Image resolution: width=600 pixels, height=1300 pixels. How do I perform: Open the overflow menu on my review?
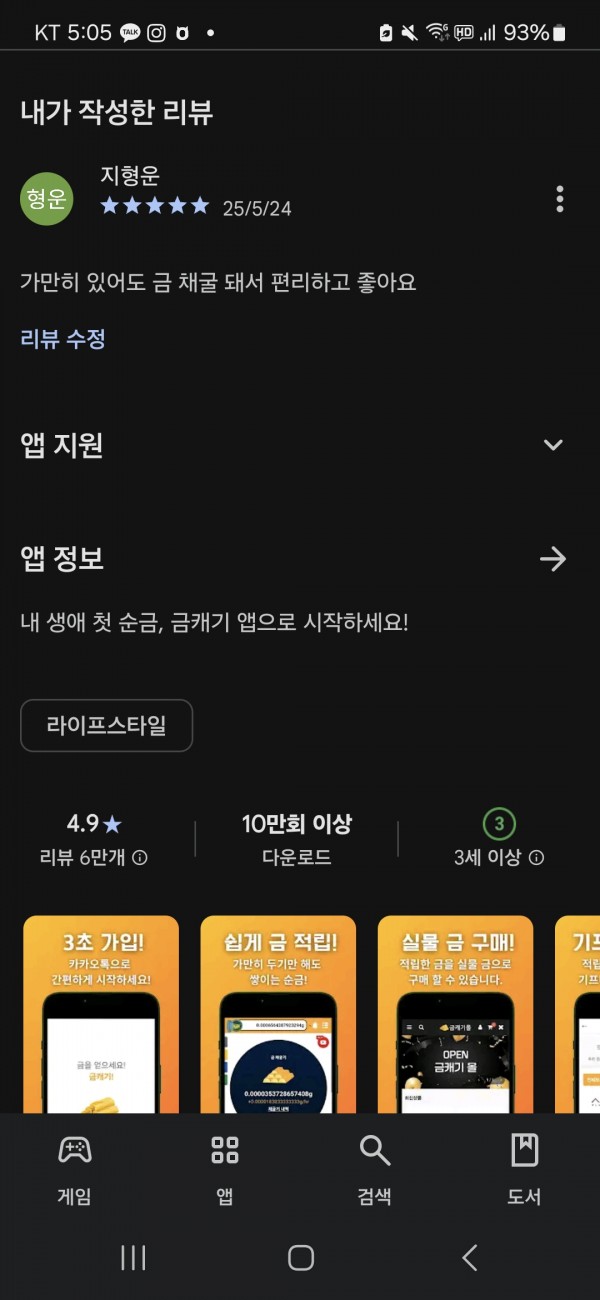click(559, 199)
